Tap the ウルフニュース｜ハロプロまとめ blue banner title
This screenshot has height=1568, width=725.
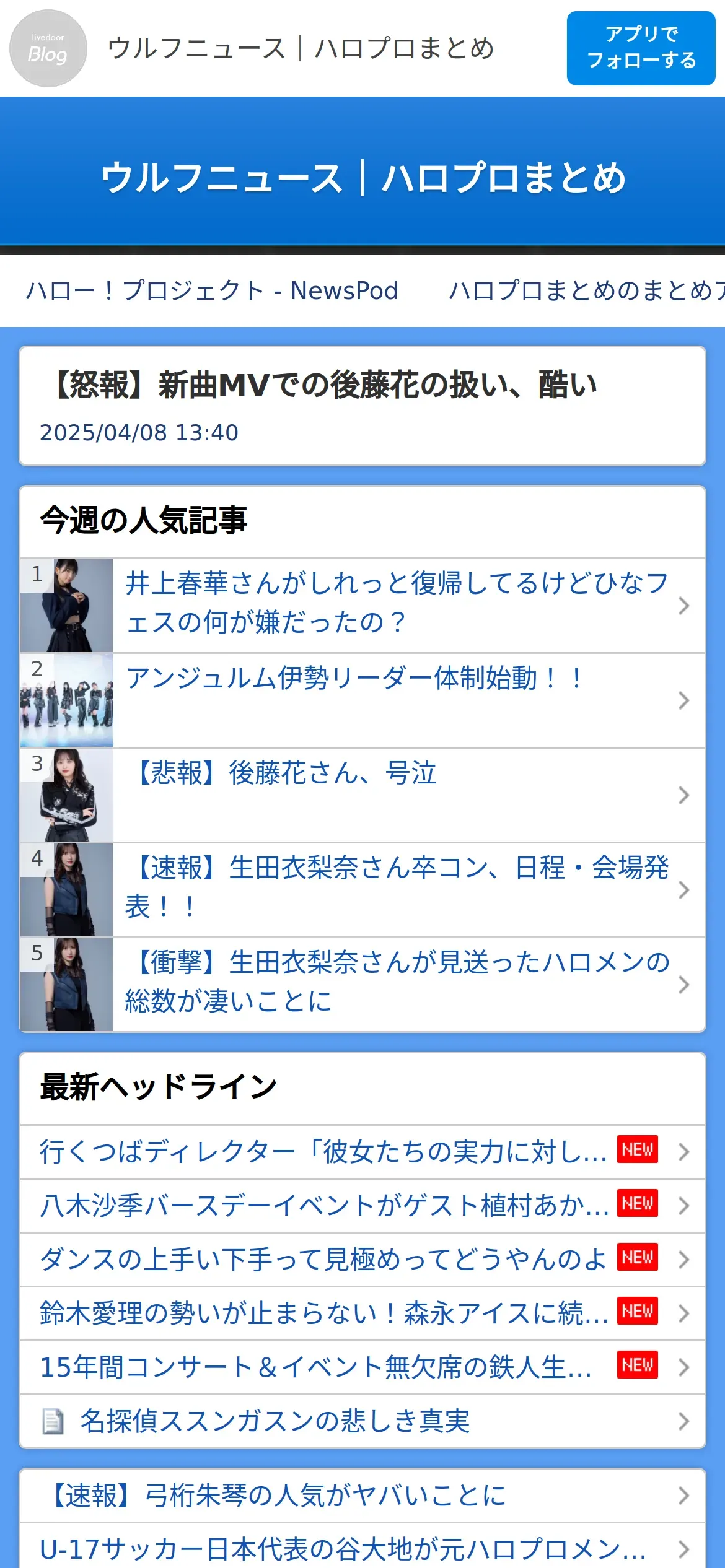point(362,178)
